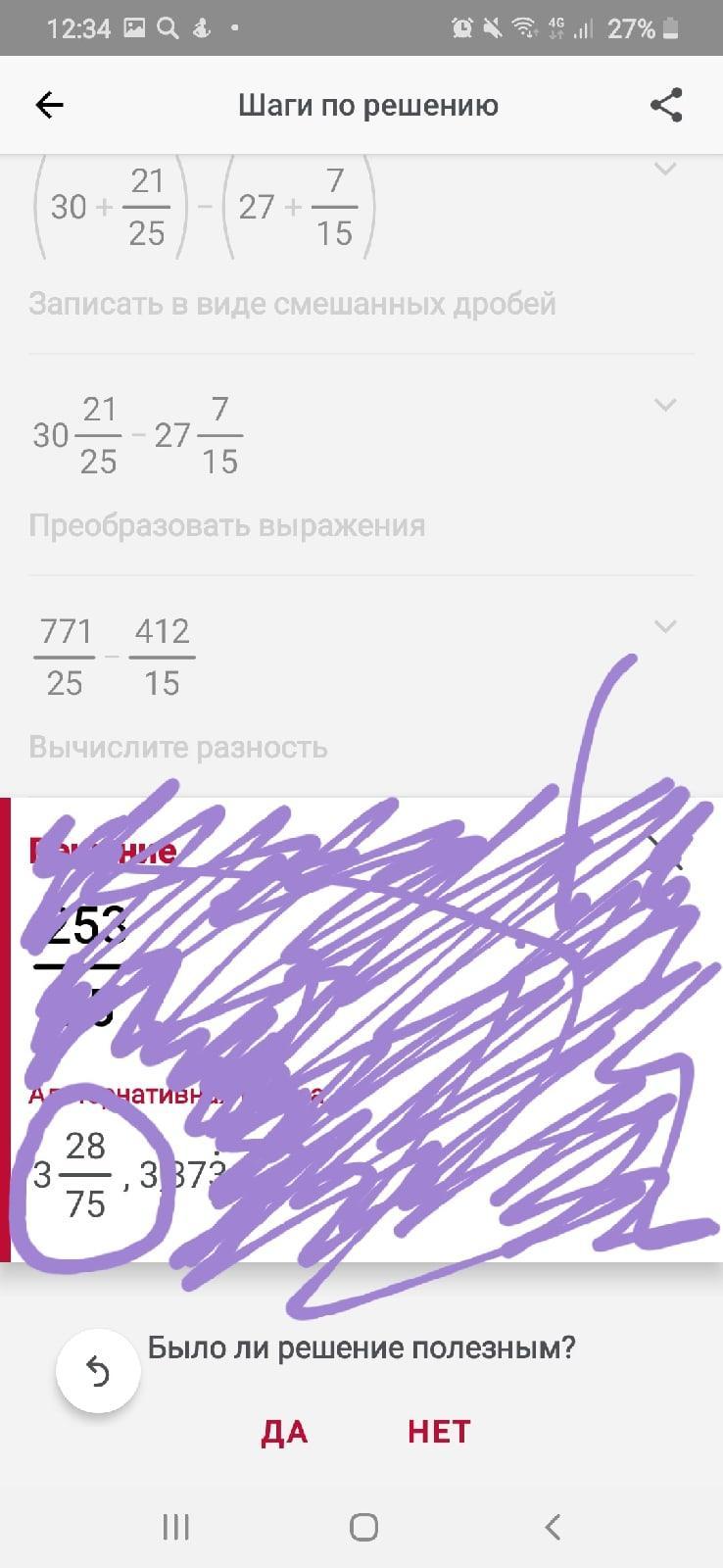The image size is (723, 1568).
Task: Expand the "Записать в виде смешанных дробей" step
Action: point(665,170)
